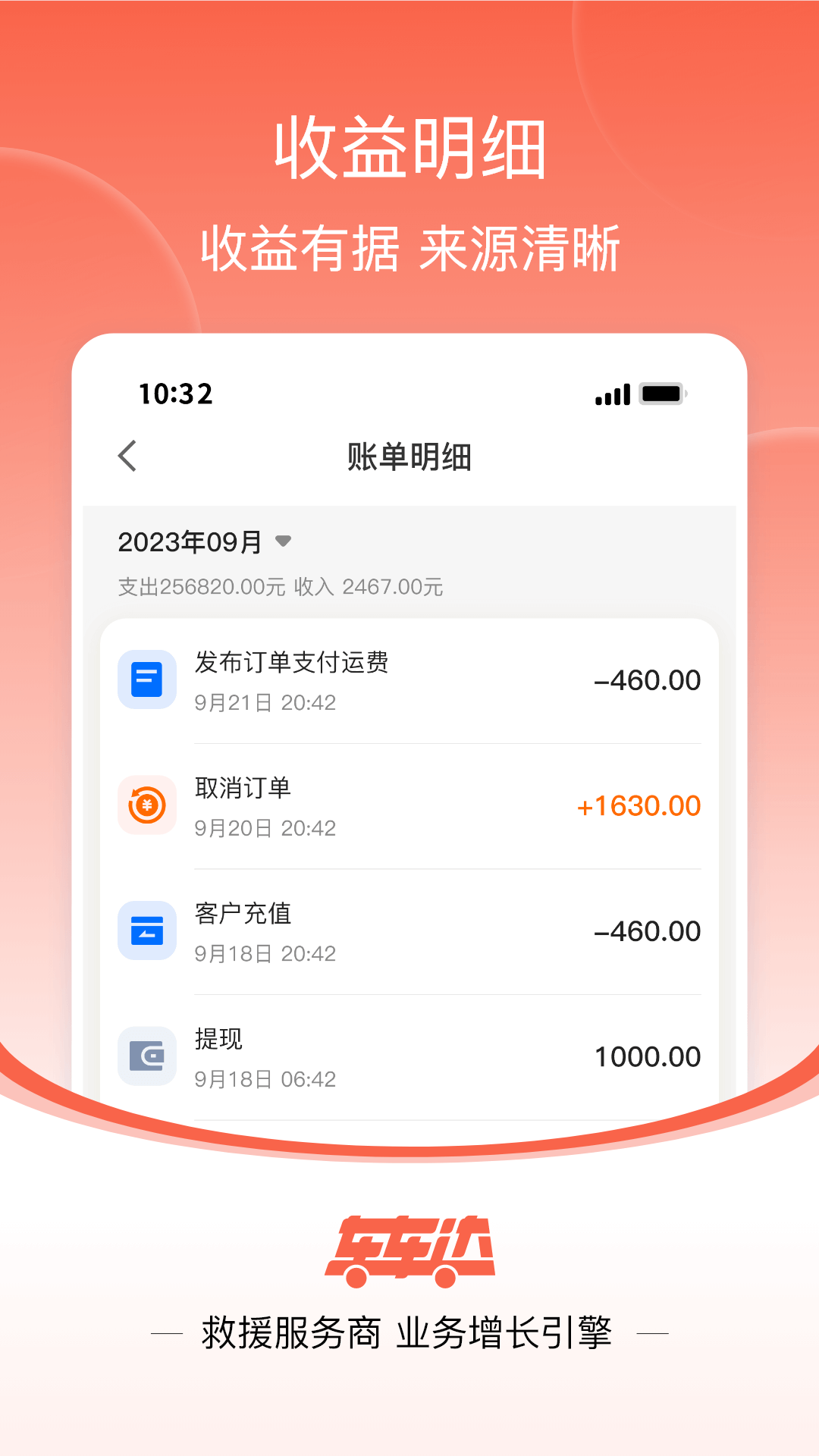Tap the signal strength bars indicator
The height and width of the screenshot is (1456, 819).
612,394
